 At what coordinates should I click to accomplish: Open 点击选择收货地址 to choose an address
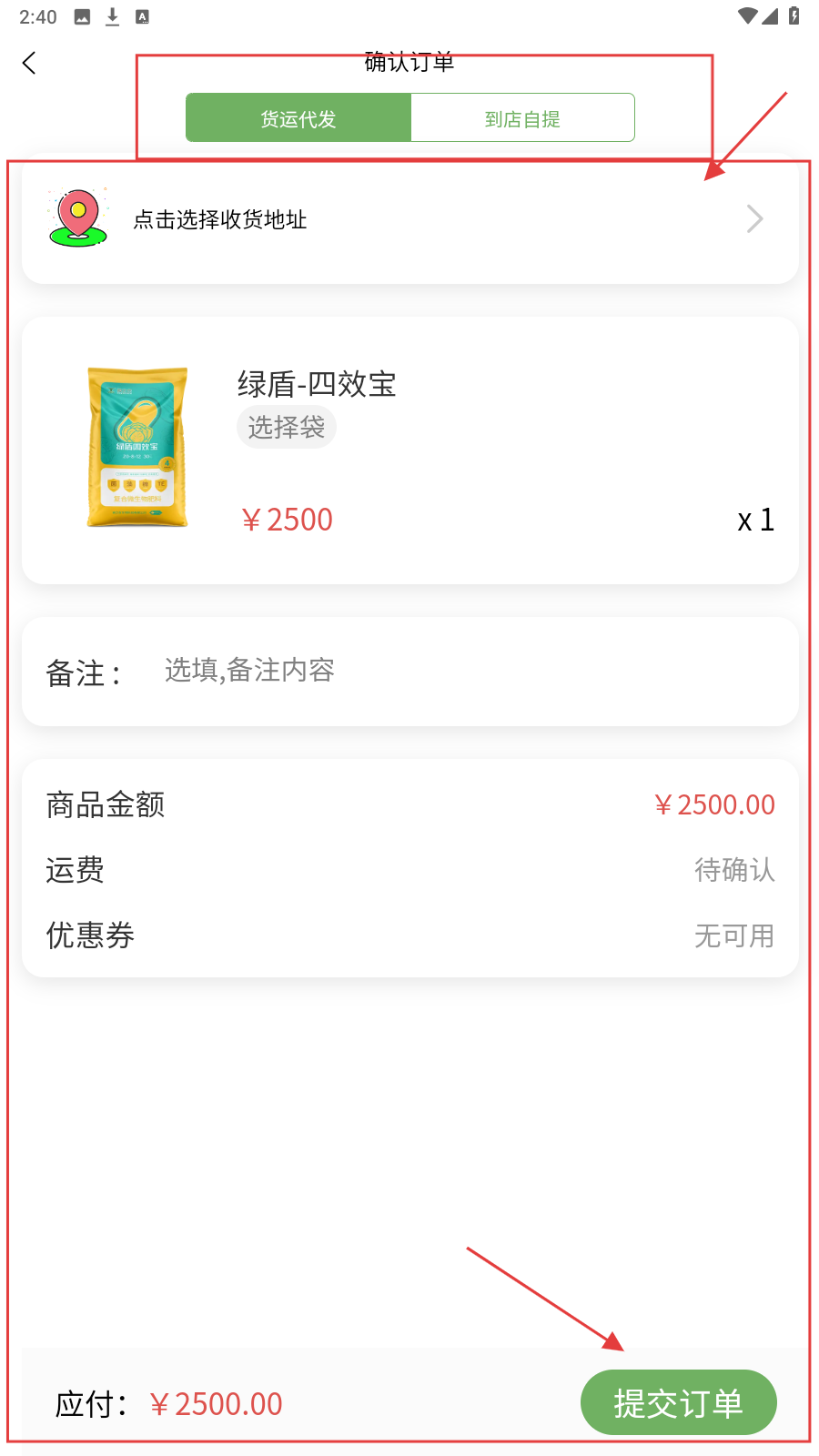[x=409, y=219]
